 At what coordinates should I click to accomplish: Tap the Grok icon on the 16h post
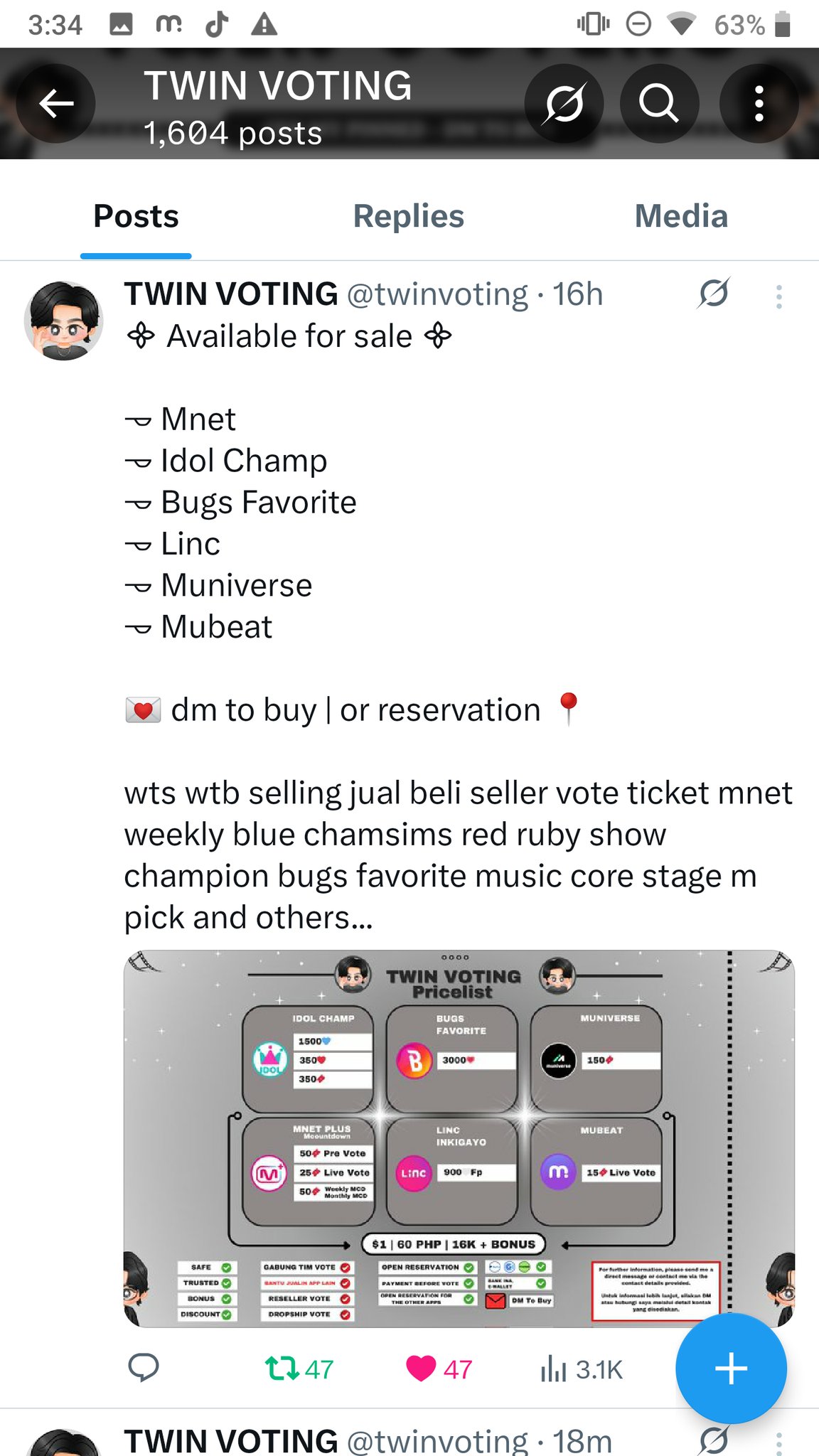click(714, 294)
